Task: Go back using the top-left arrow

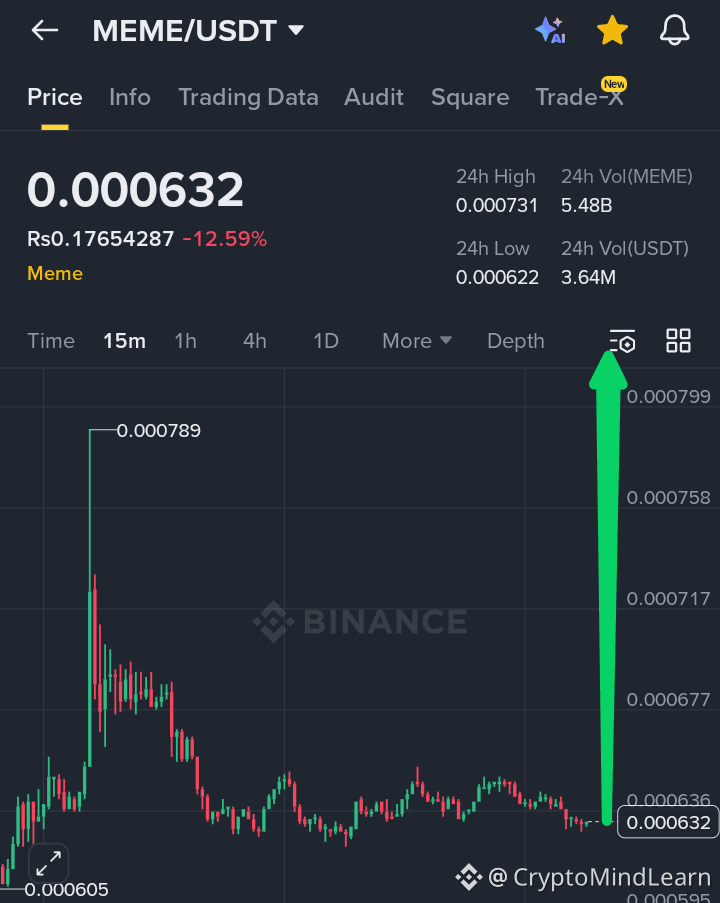Action: (45, 31)
